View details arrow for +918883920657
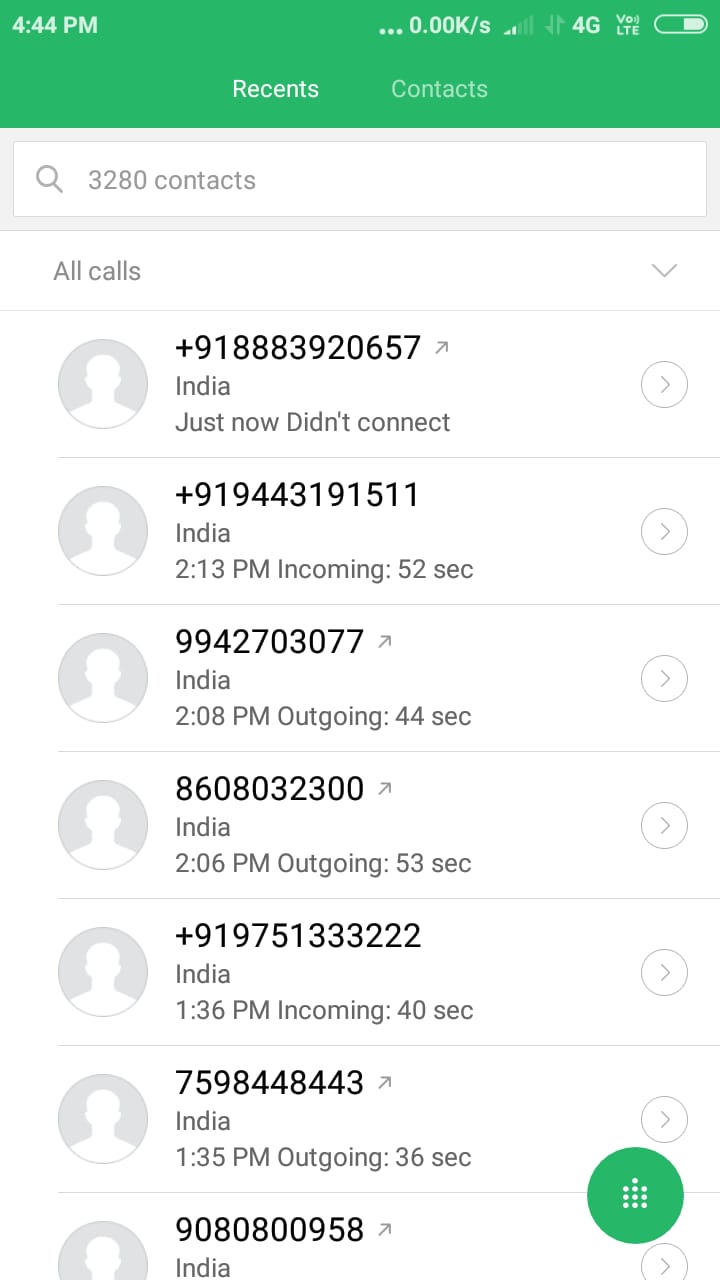Image resolution: width=720 pixels, height=1280 pixels. [x=664, y=384]
